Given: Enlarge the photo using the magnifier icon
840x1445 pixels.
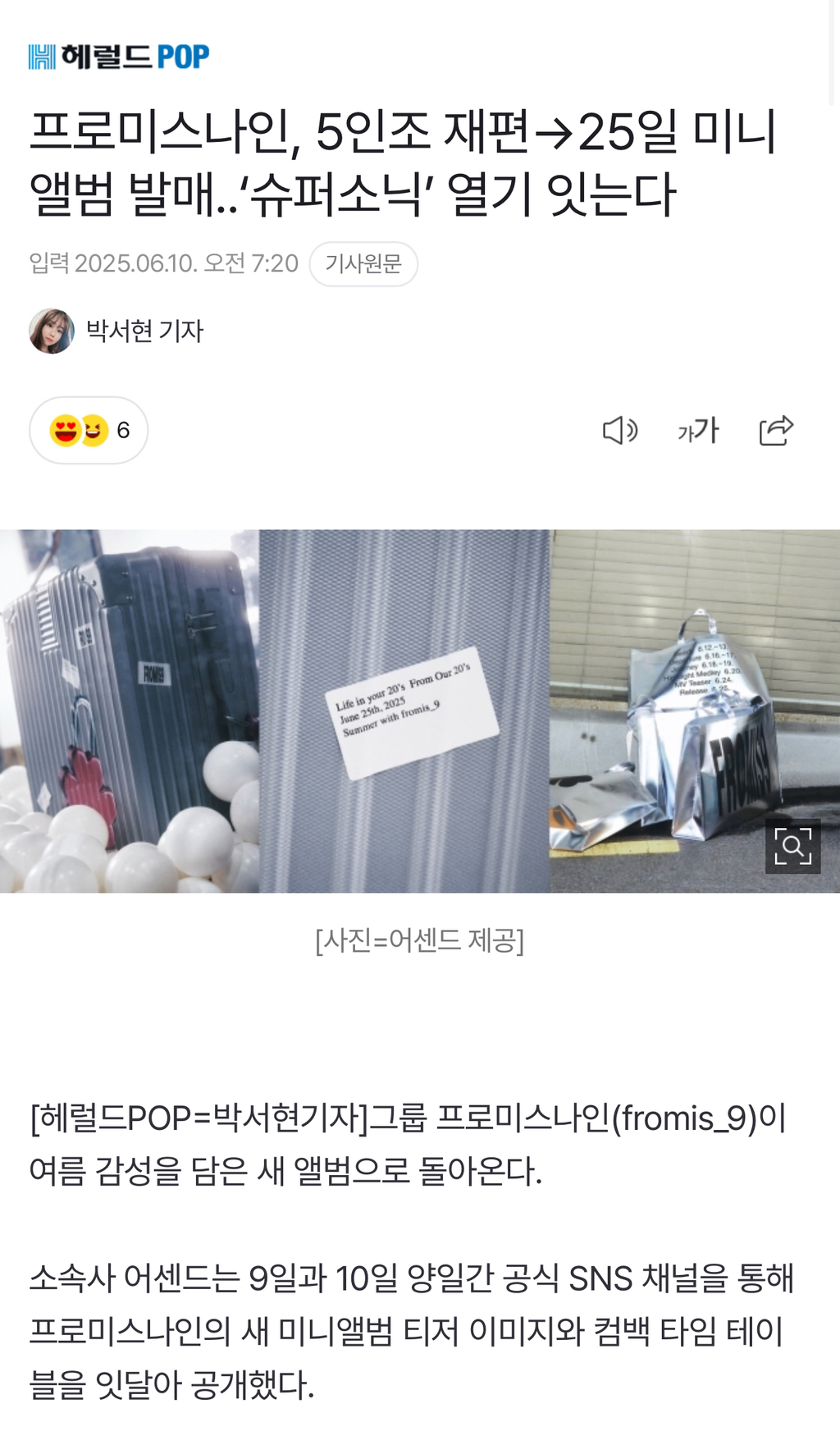Looking at the screenshot, I should coord(792,846).
